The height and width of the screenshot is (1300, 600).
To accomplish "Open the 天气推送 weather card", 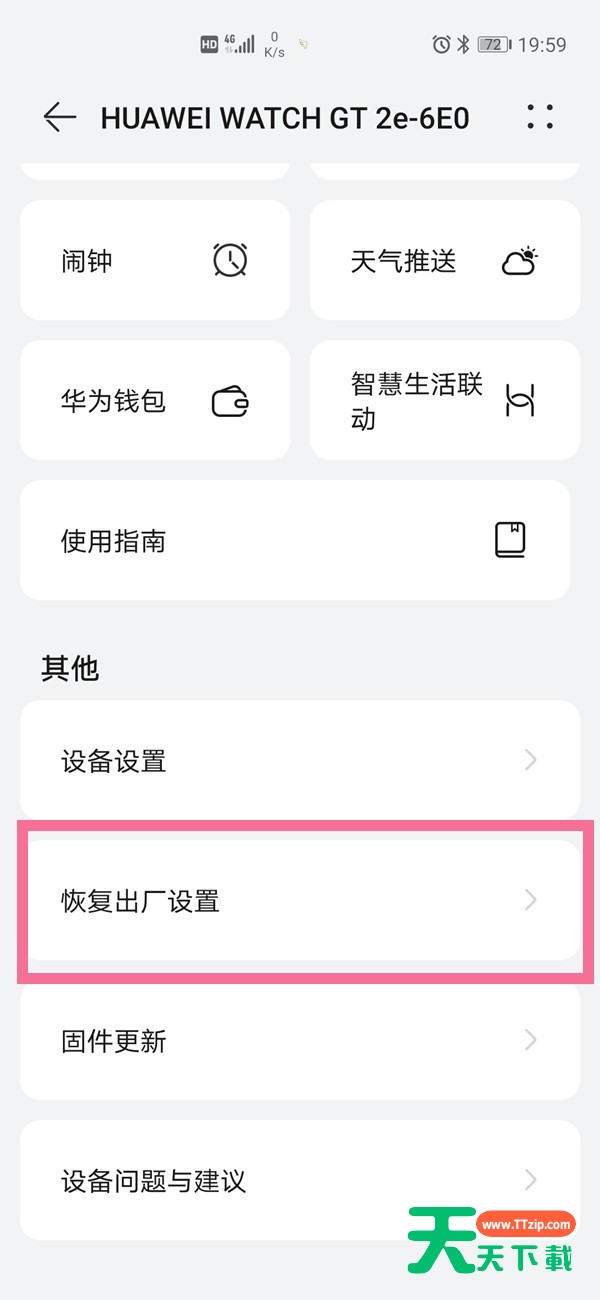I will 445,261.
